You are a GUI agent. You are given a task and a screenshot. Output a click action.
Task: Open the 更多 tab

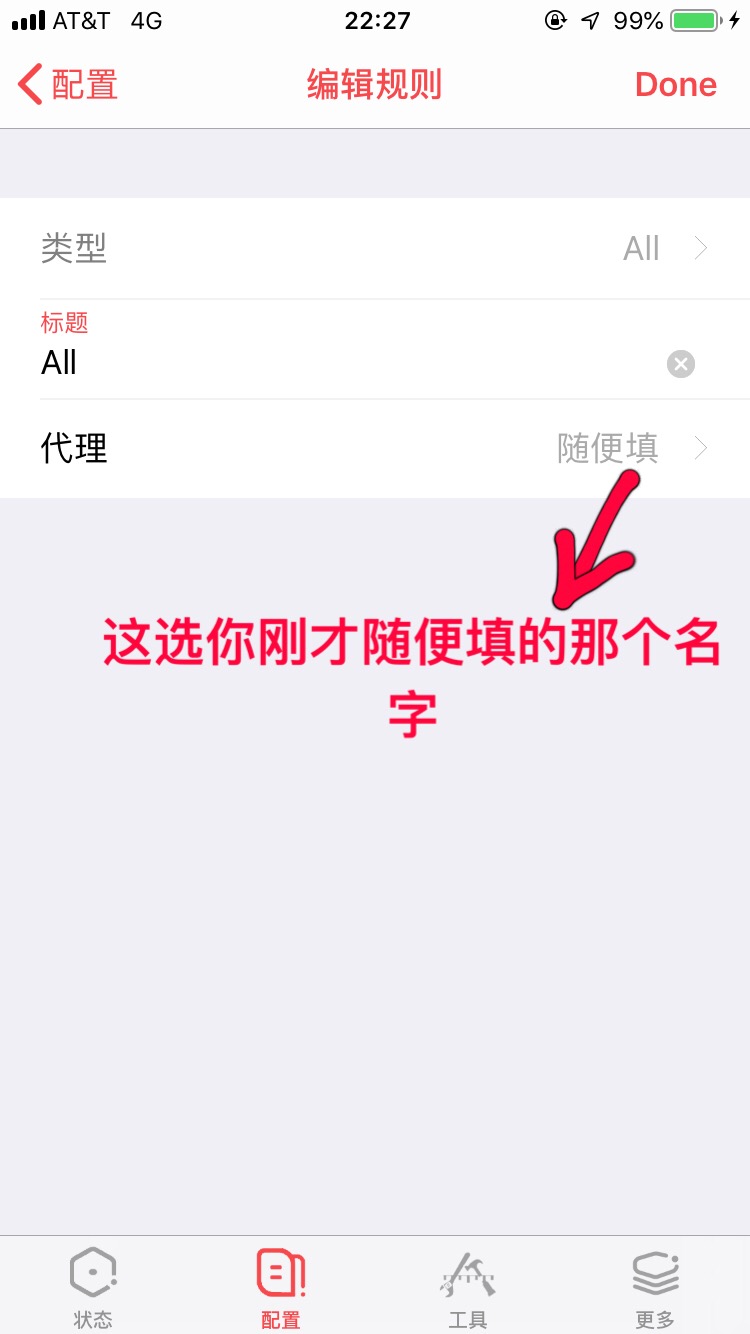click(656, 1287)
